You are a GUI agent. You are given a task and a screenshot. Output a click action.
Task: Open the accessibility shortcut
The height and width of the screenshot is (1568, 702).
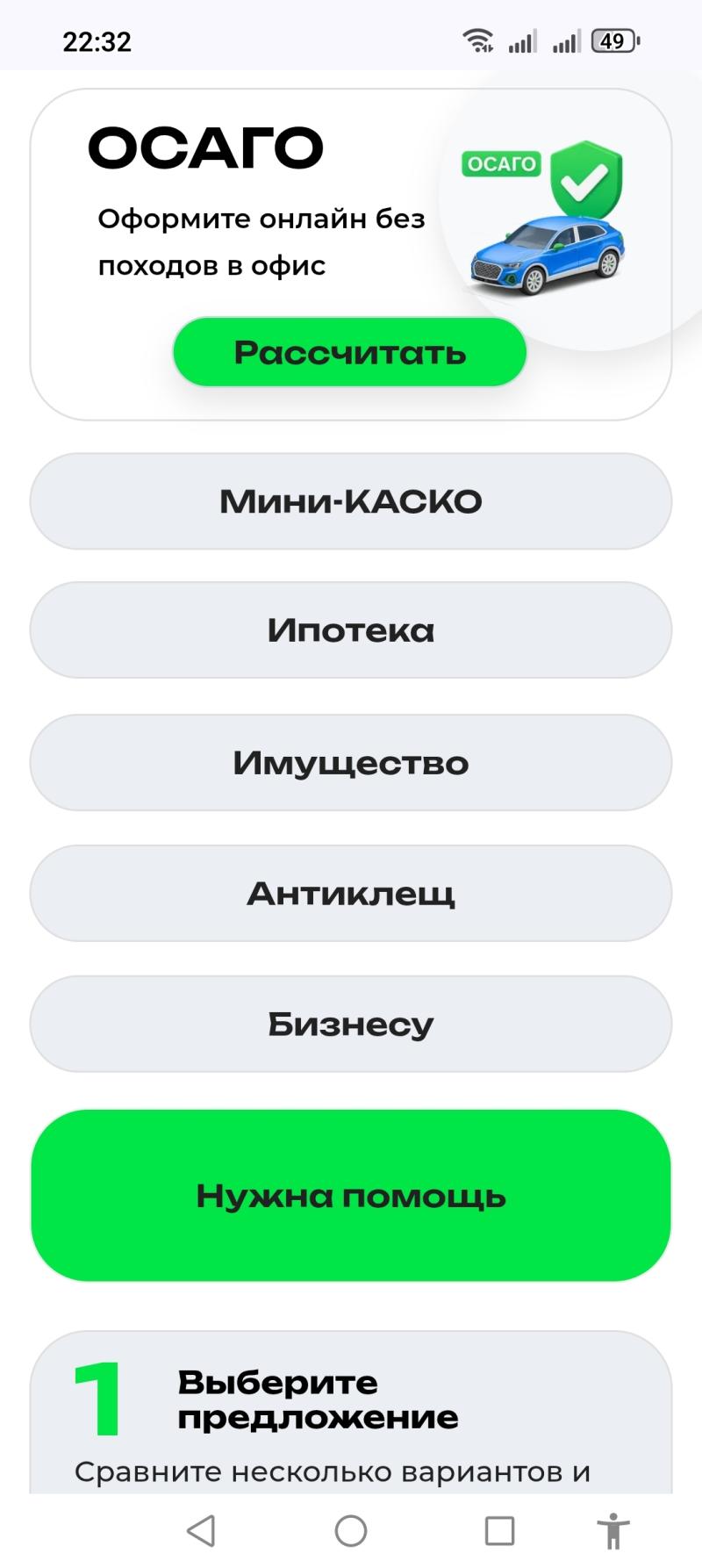pyautogui.click(x=613, y=1530)
